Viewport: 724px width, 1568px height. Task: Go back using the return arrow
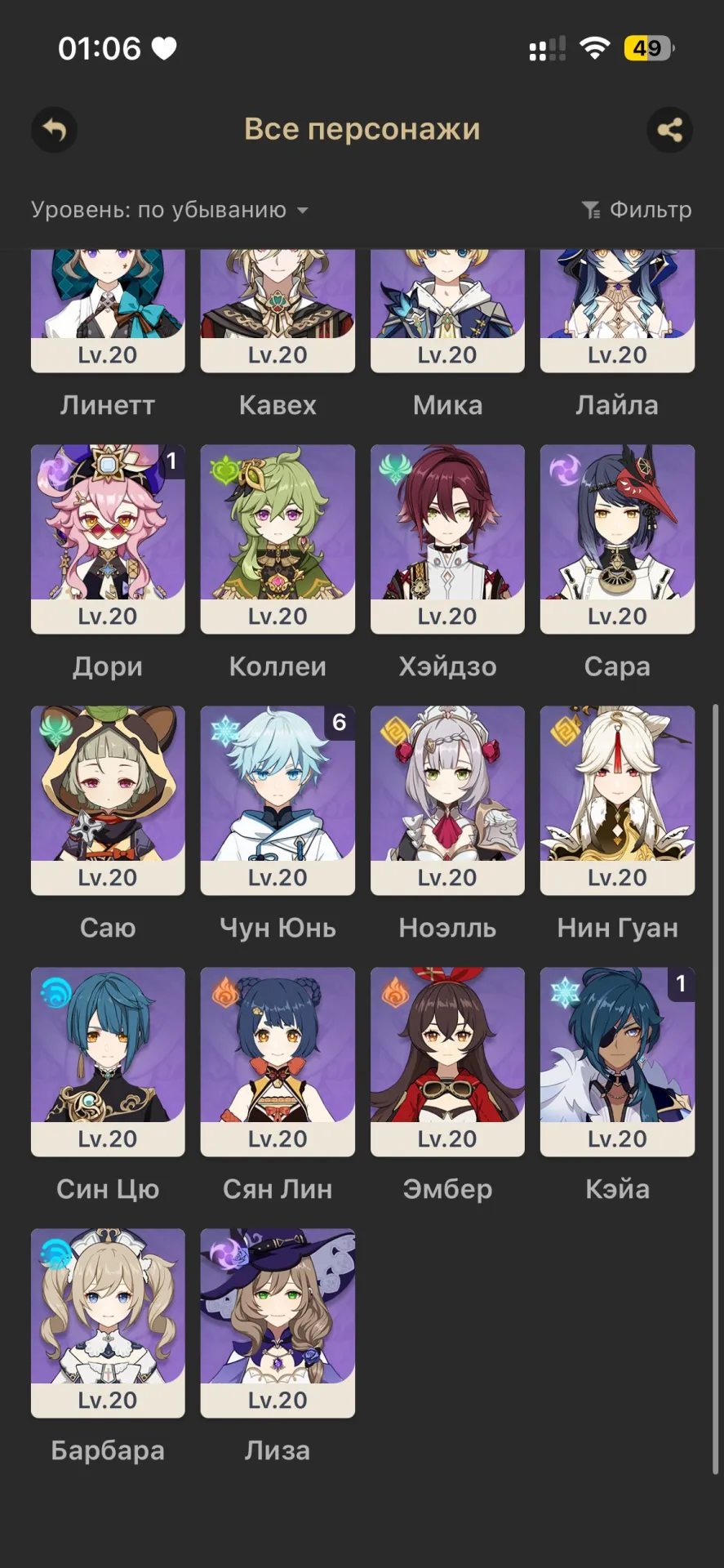(55, 130)
